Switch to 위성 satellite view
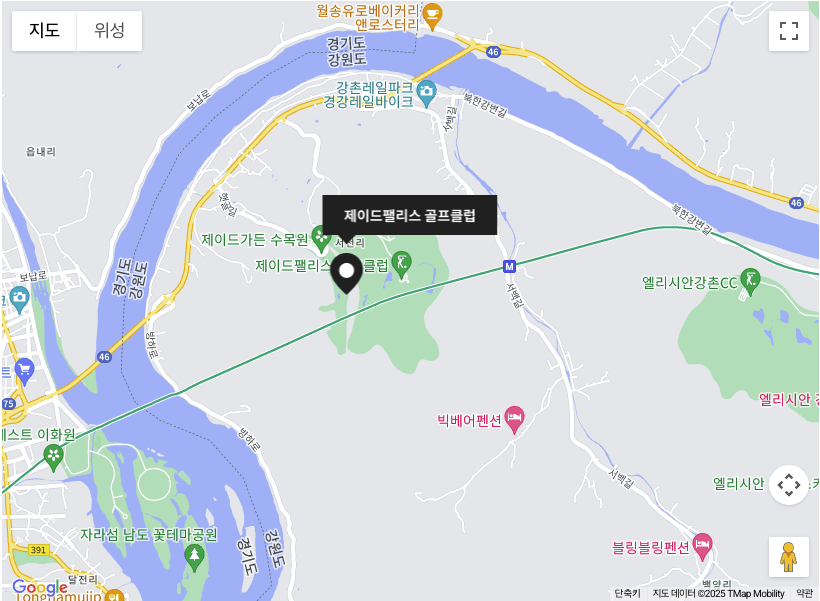This screenshot has width=820, height=601. pos(109,30)
